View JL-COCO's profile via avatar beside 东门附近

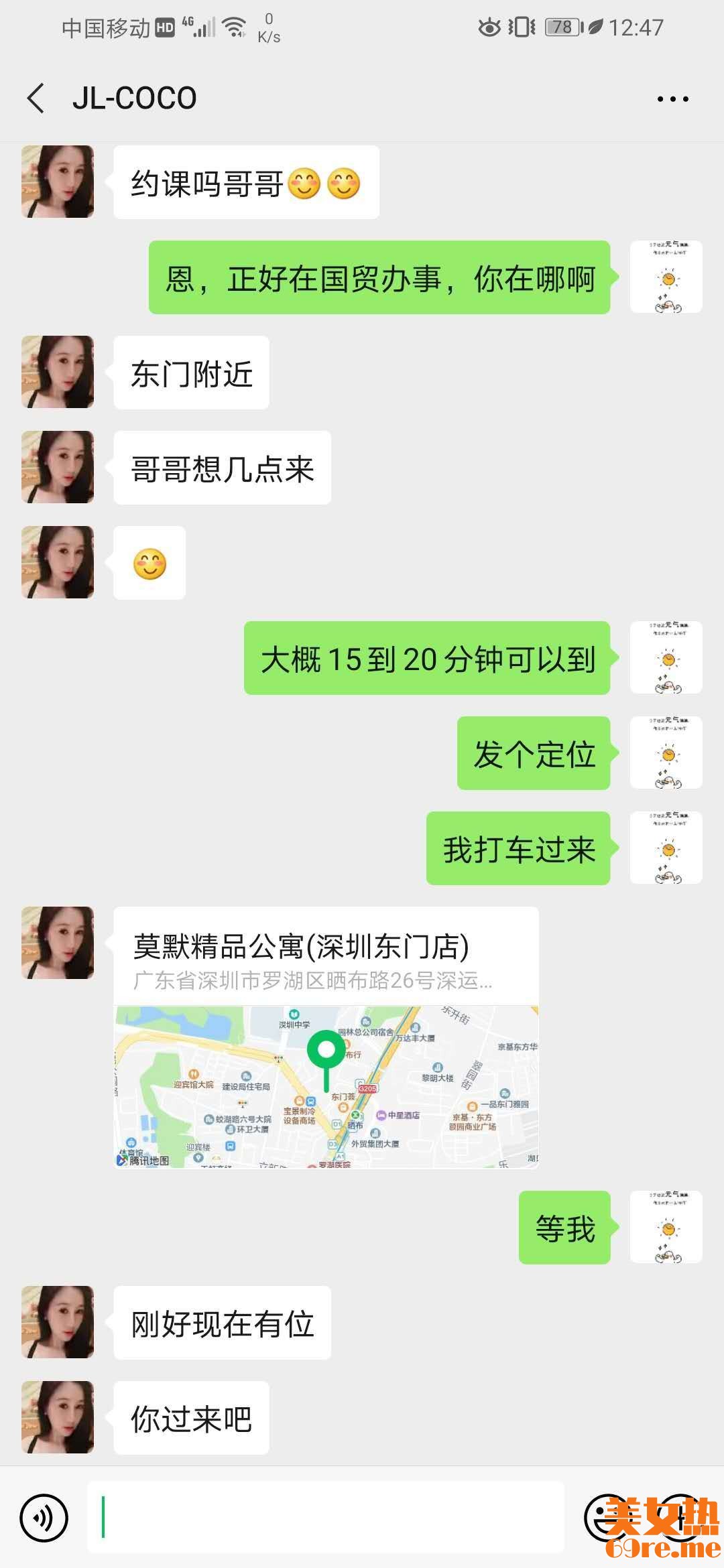click(58, 372)
